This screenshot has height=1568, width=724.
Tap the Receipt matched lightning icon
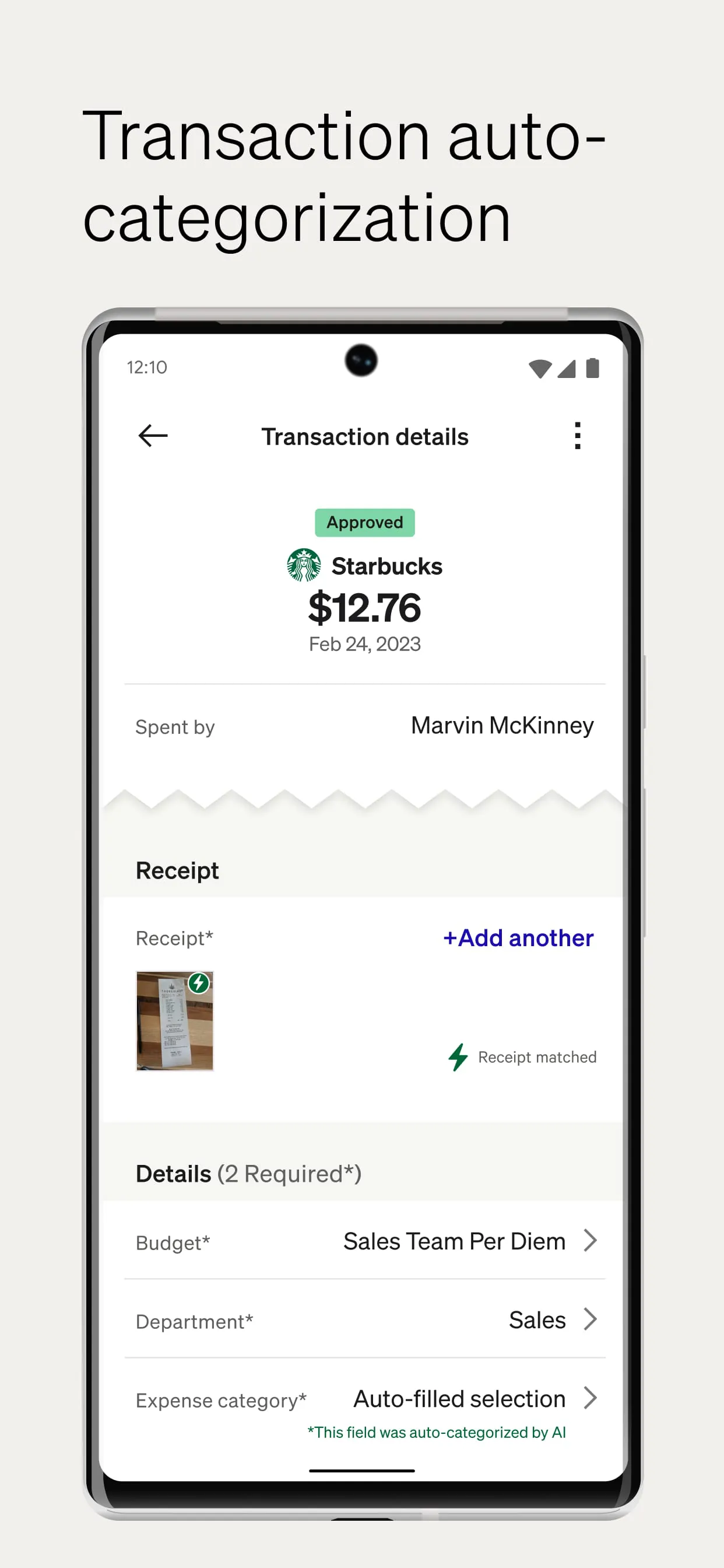[x=458, y=1058]
